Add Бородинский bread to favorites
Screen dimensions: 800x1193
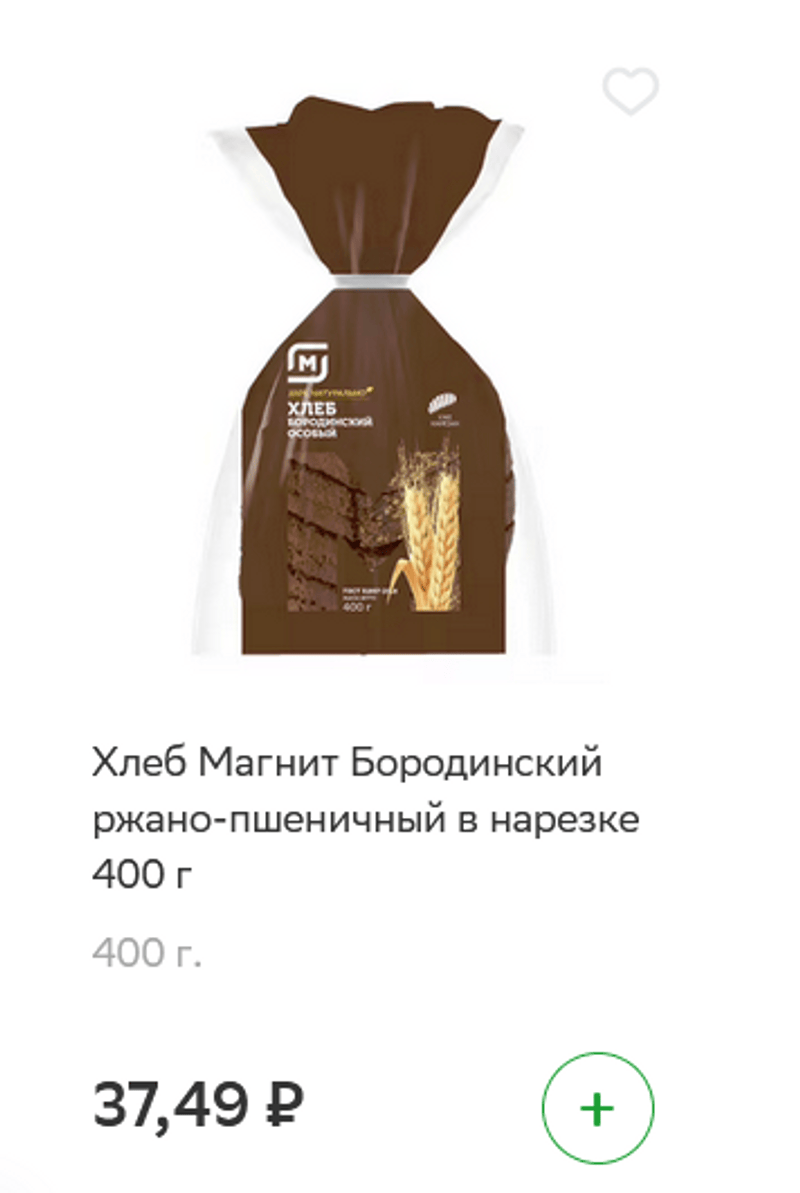point(630,93)
